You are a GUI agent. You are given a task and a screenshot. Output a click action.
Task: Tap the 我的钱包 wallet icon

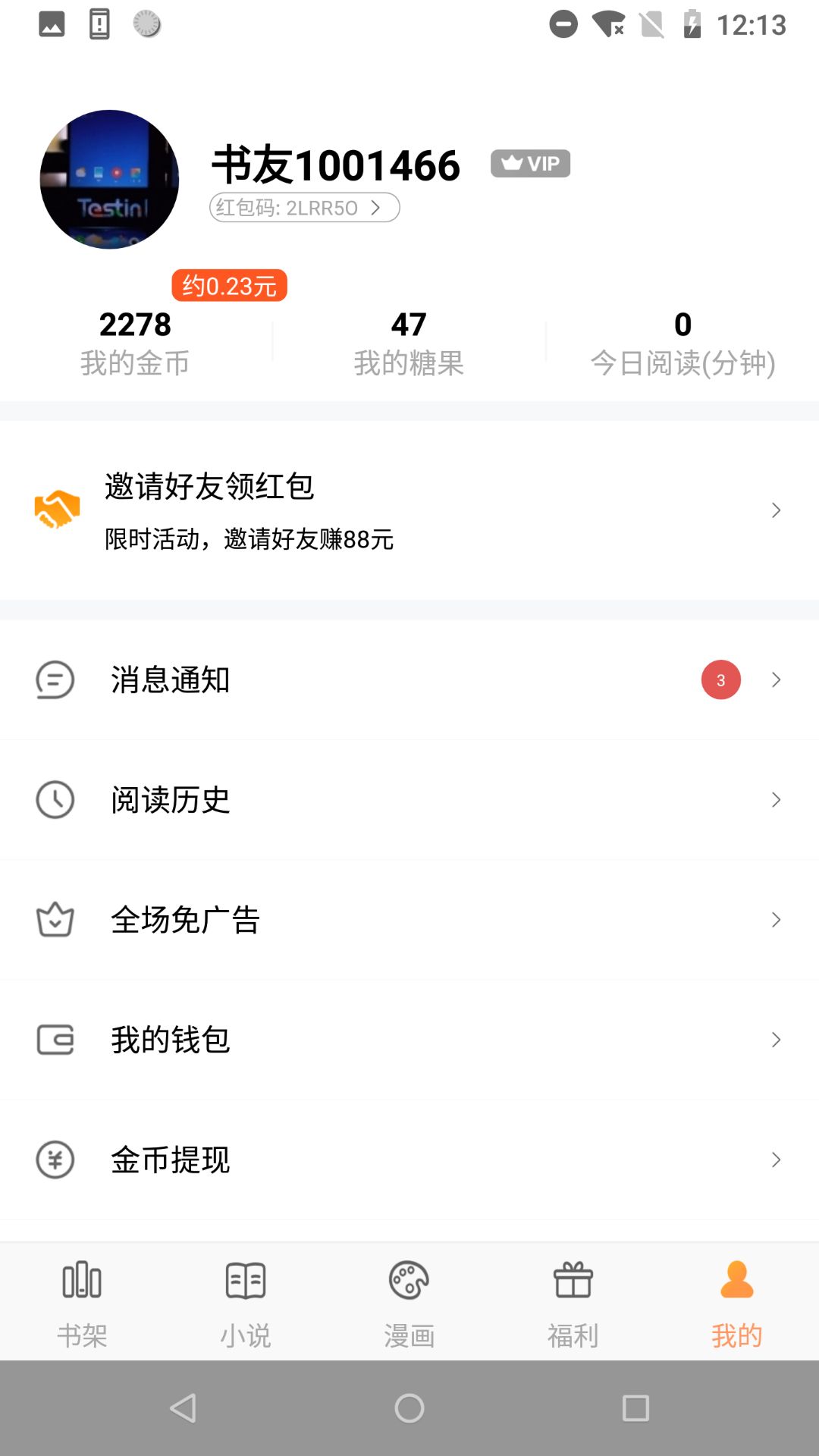click(53, 1039)
